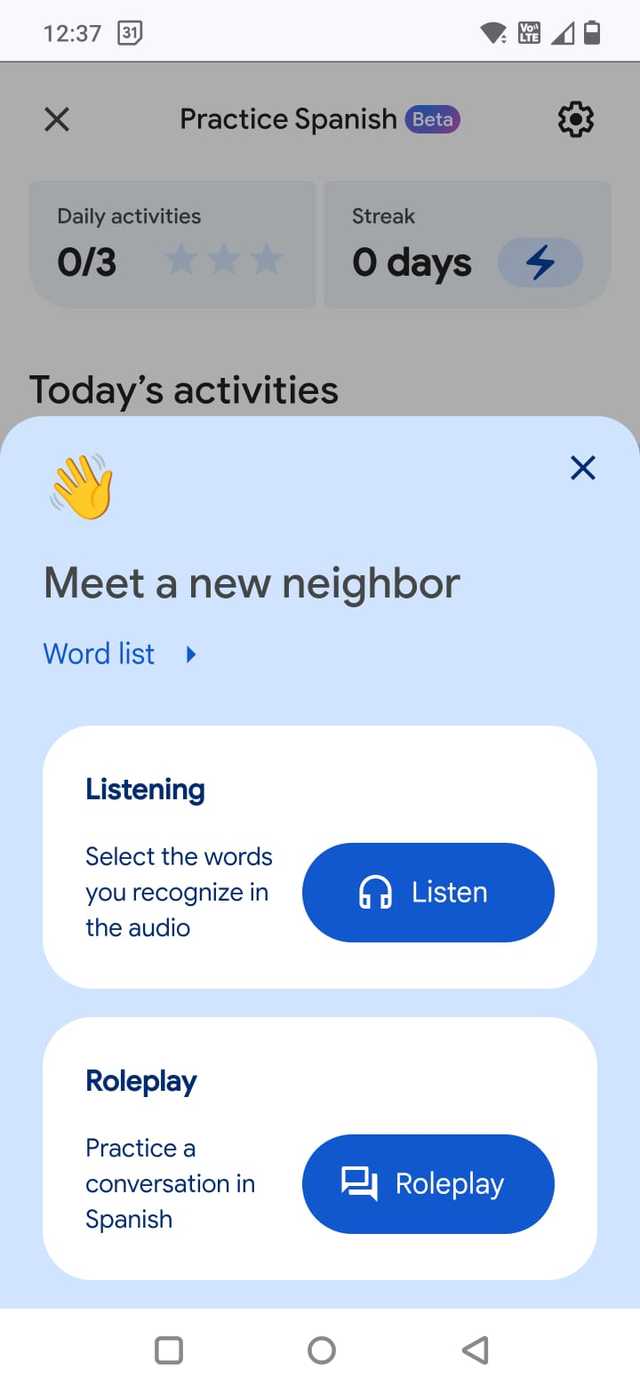Start the Roleplay conversation
640x1387 pixels.
[427, 1184]
